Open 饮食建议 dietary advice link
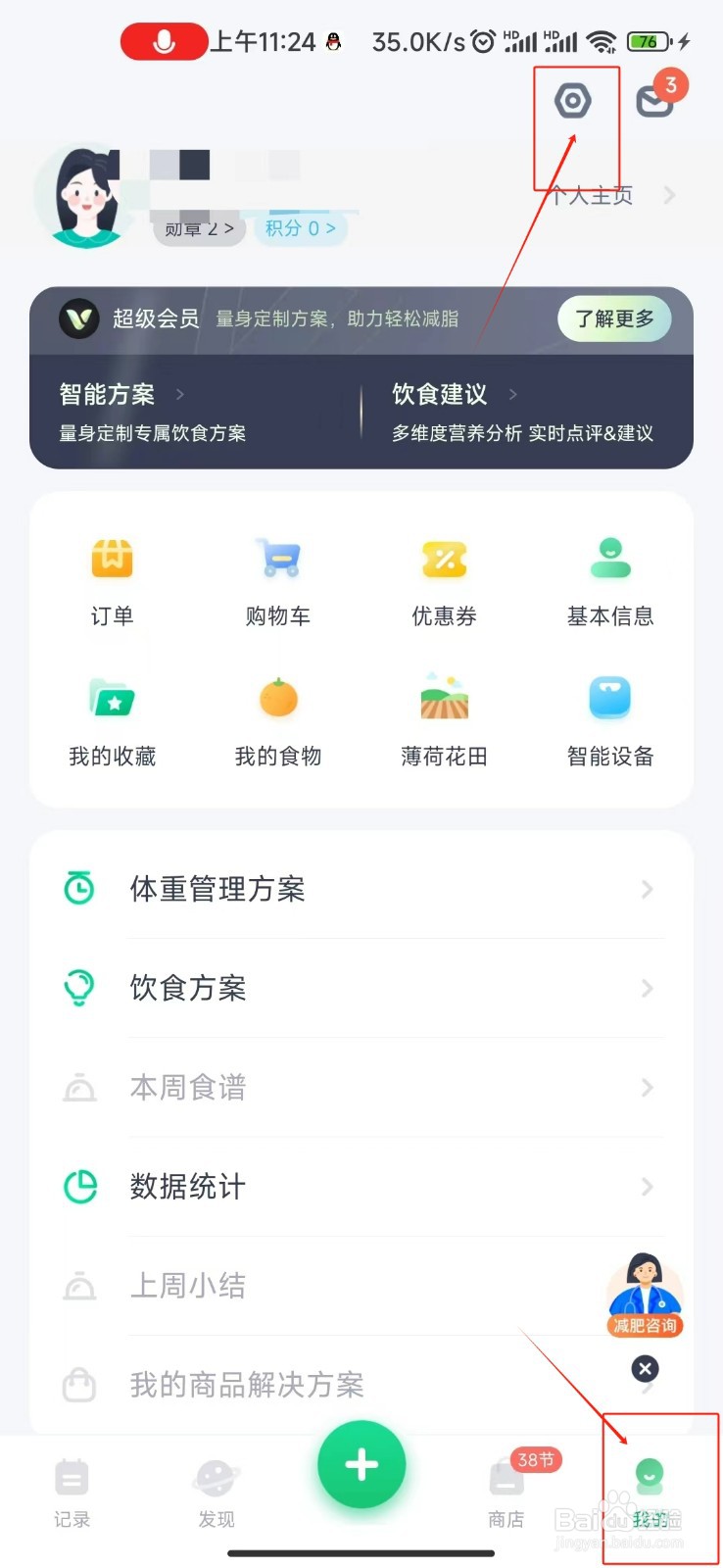This screenshot has width=723, height=1568. point(438,395)
